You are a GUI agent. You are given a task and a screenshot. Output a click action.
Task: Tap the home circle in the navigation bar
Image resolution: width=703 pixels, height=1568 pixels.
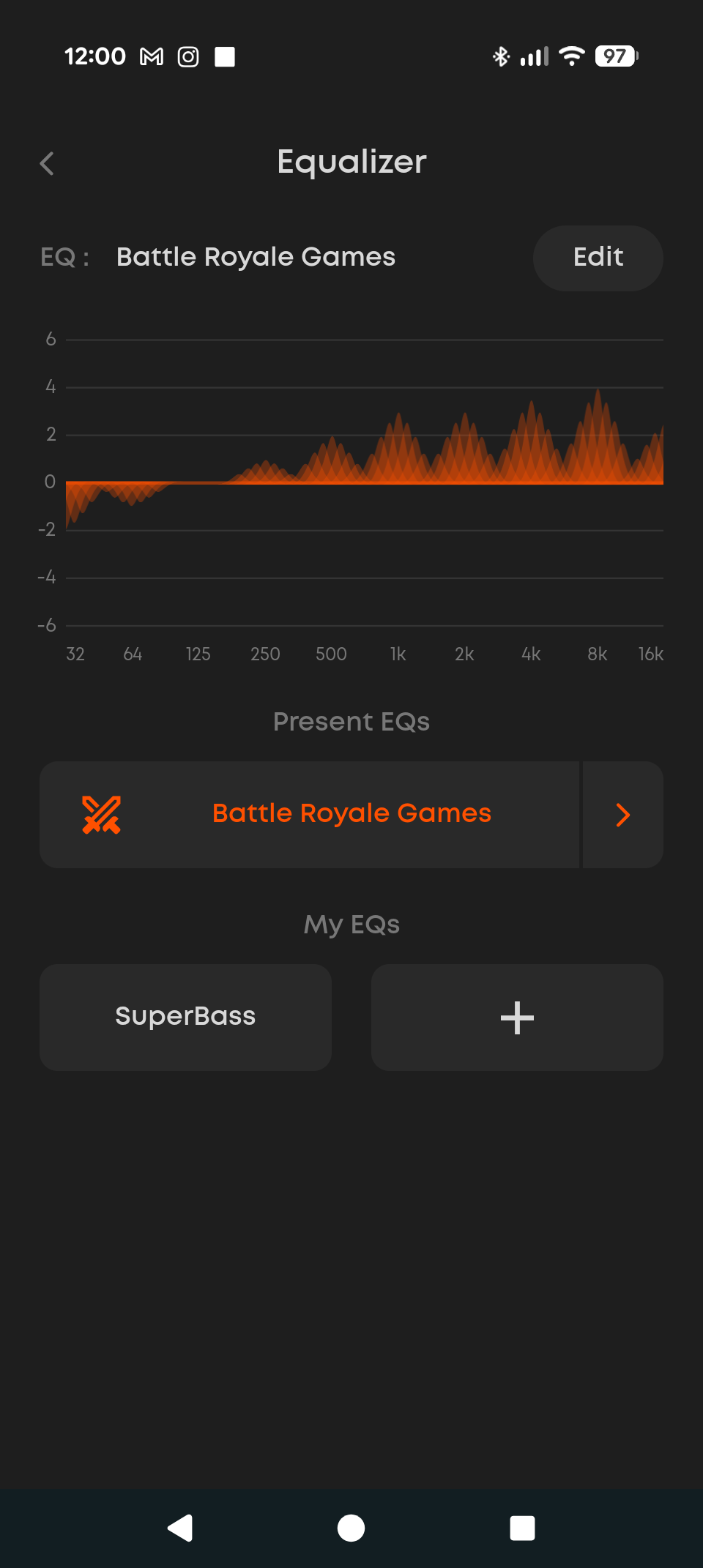tap(351, 1527)
